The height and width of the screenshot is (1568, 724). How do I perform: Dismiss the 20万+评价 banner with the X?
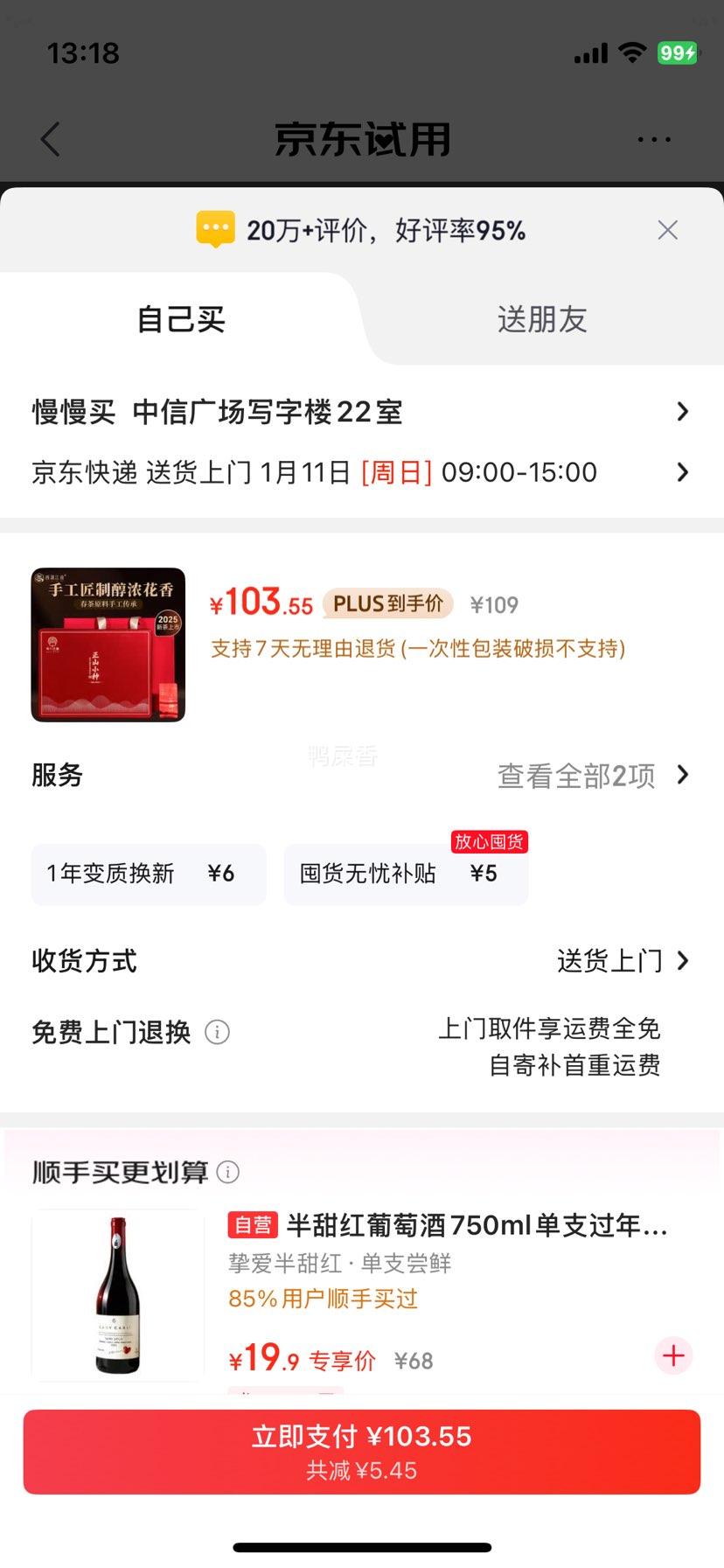pyautogui.click(x=667, y=229)
